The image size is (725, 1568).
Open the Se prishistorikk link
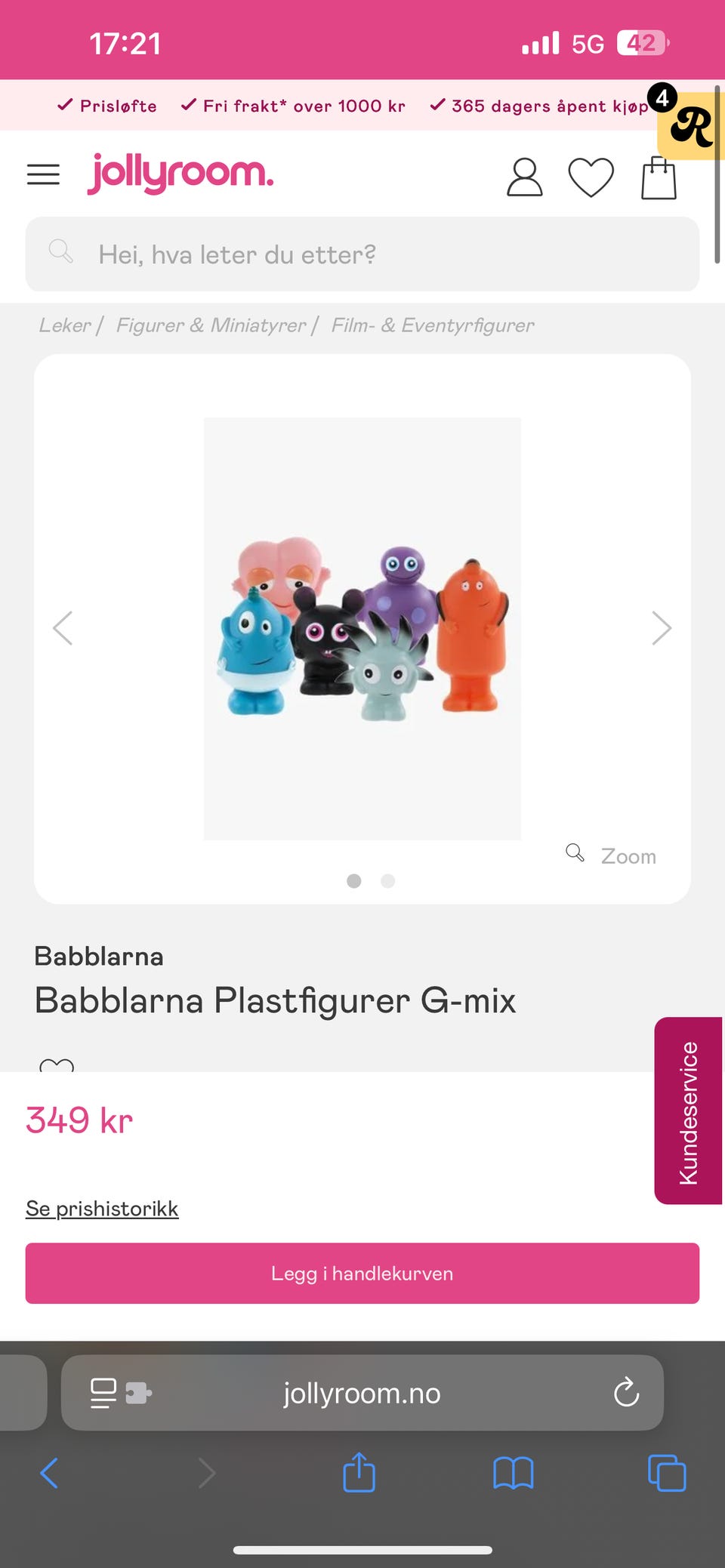click(102, 1208)
